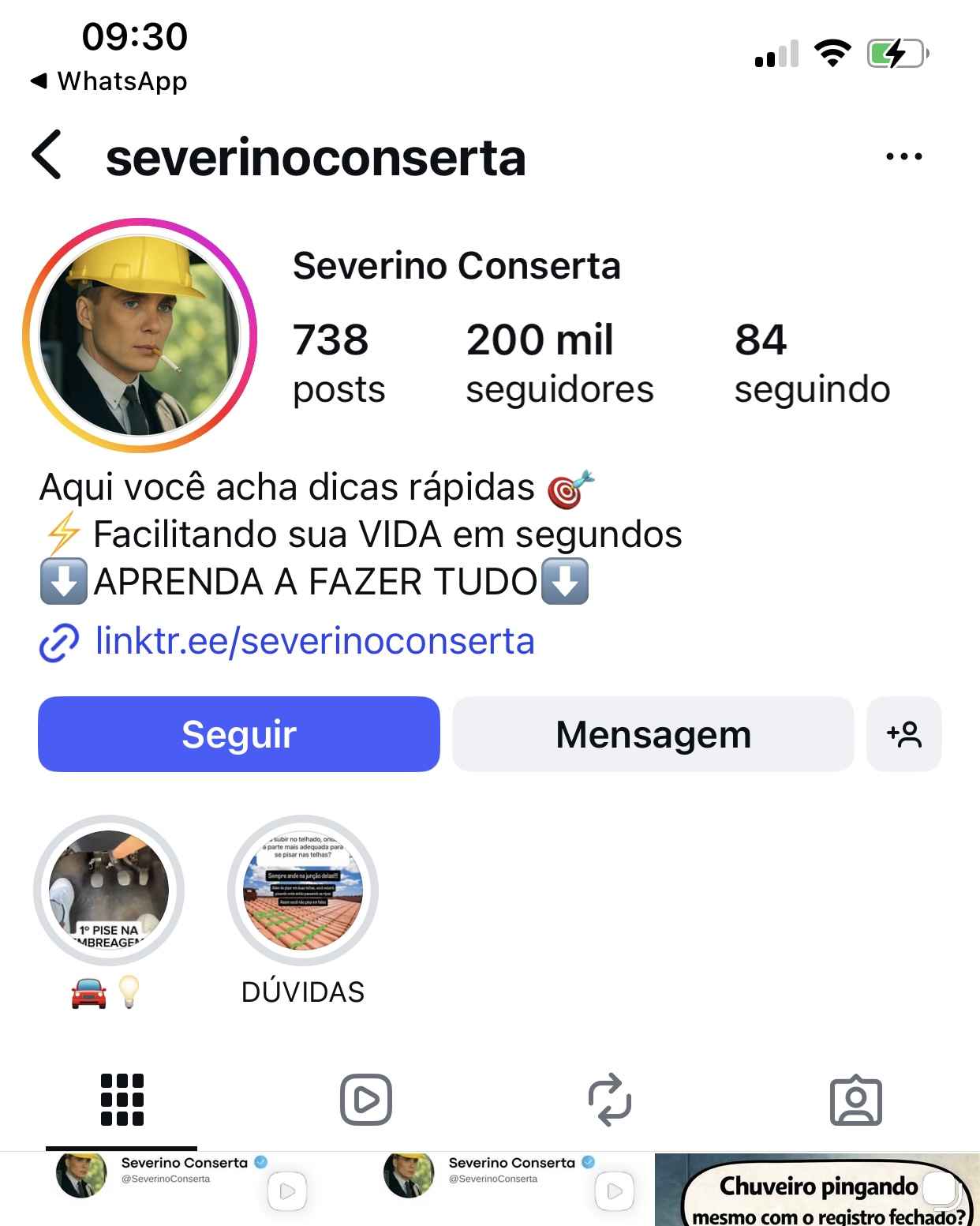This screenshot has width=980, height=1226.
Task: Open linktr.ee/severinoconserta link
Action: 314,642
